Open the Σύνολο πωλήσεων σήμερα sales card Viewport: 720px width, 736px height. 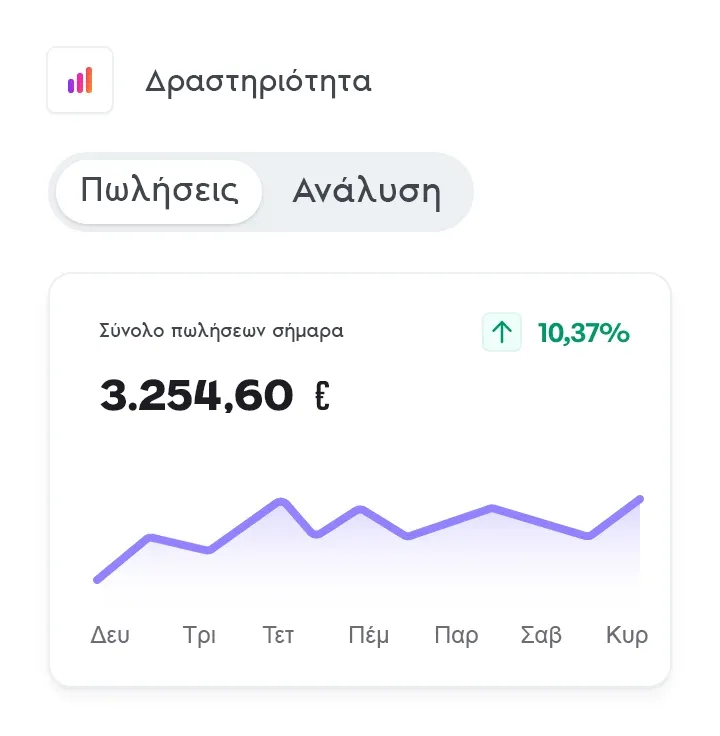(360, 479)
